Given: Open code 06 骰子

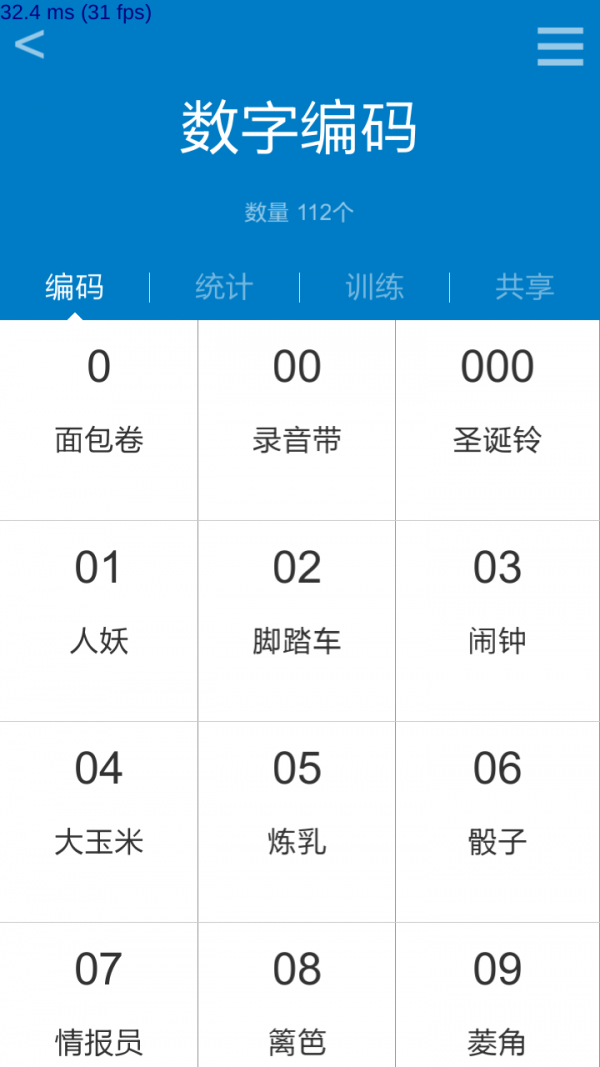Looking at the screenshot, I should click(497, 822).
